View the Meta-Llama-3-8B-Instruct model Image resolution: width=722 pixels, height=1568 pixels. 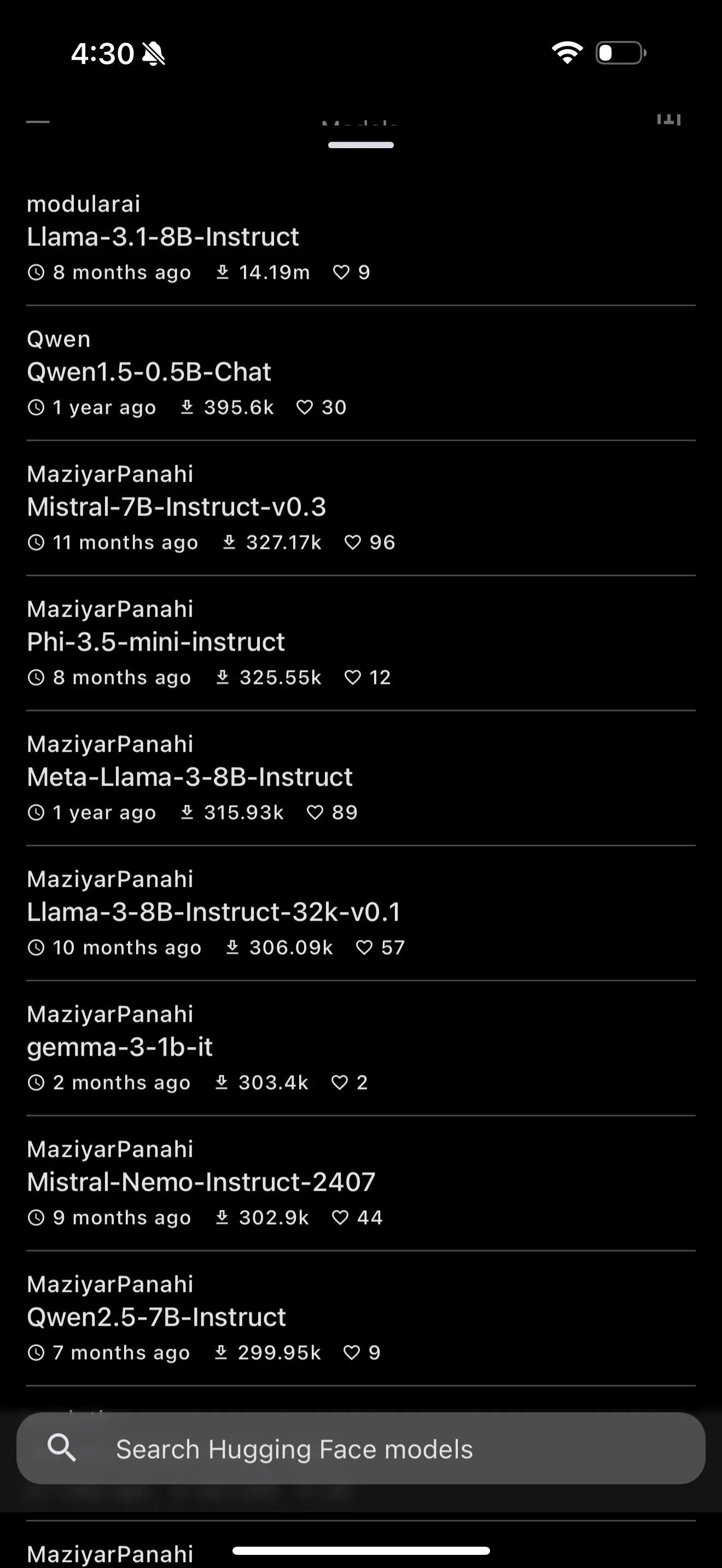click(x=360, y=778)
